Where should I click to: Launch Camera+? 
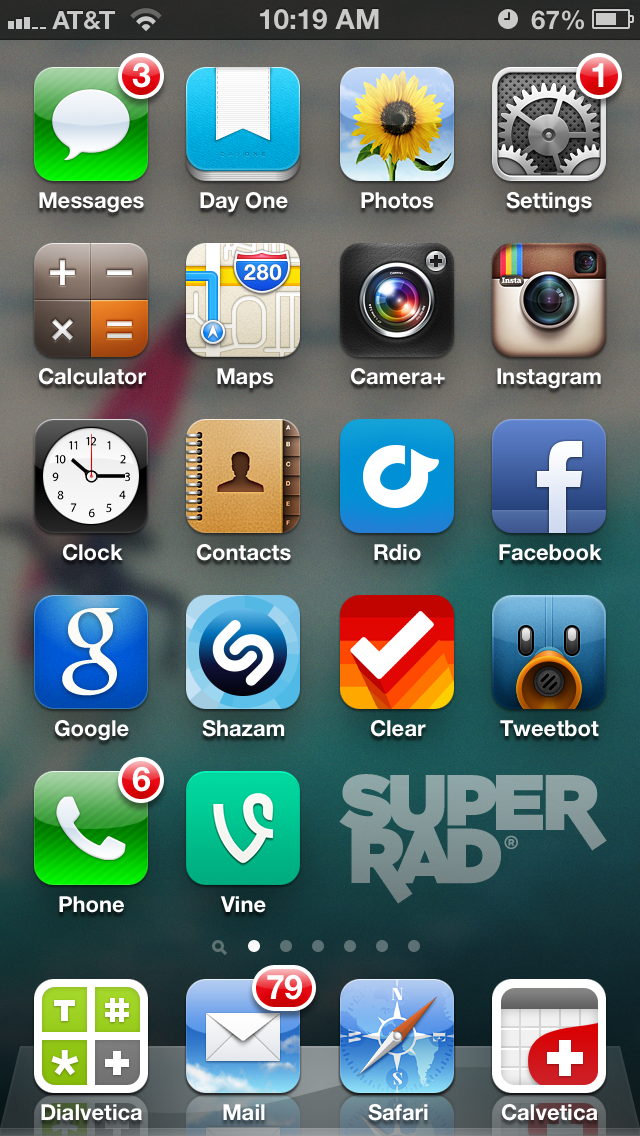point(396,300)
